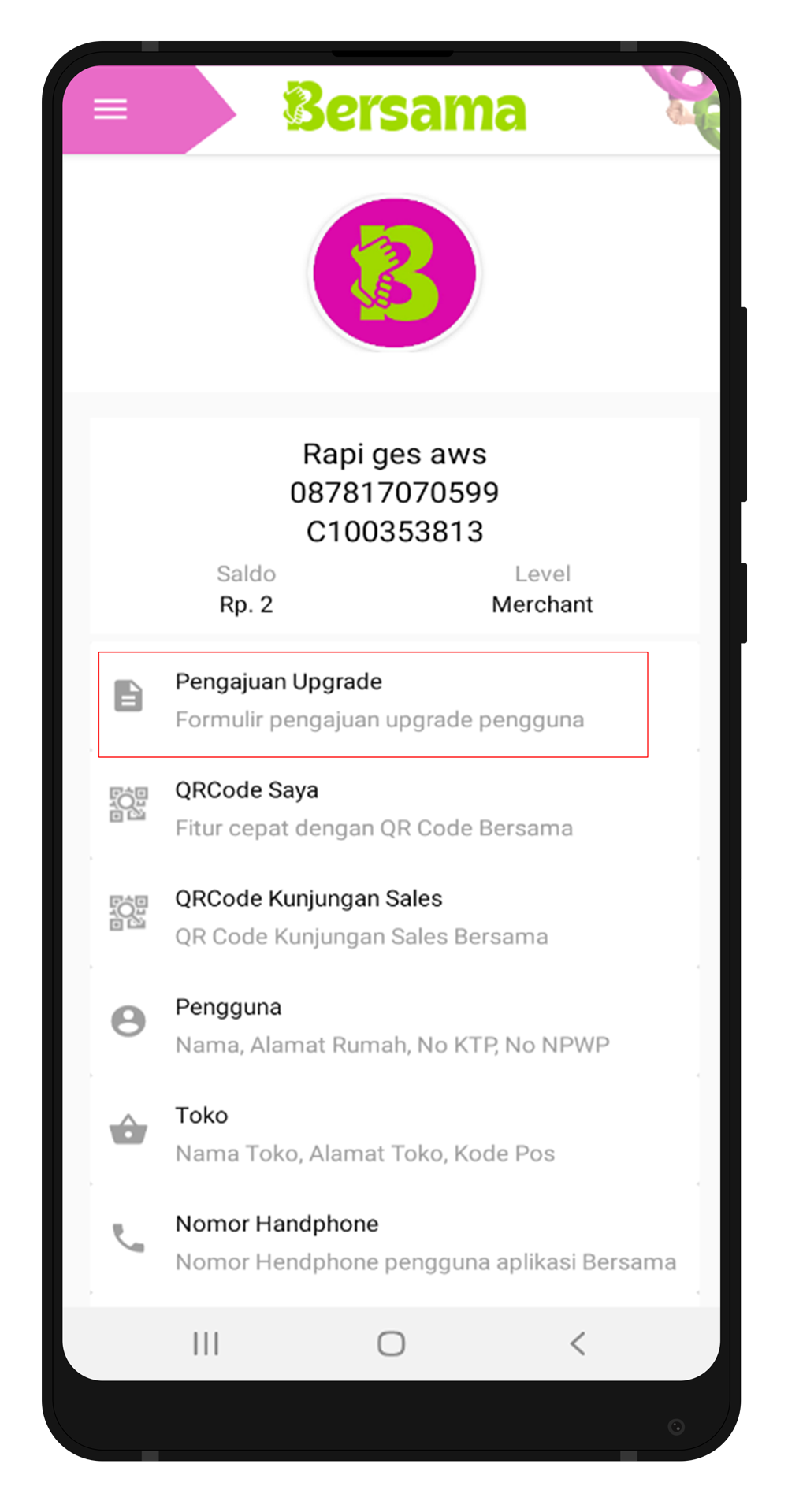Tap the system home button
788x1512 pixels.
pyautogui.click(x=391, y=1343)
